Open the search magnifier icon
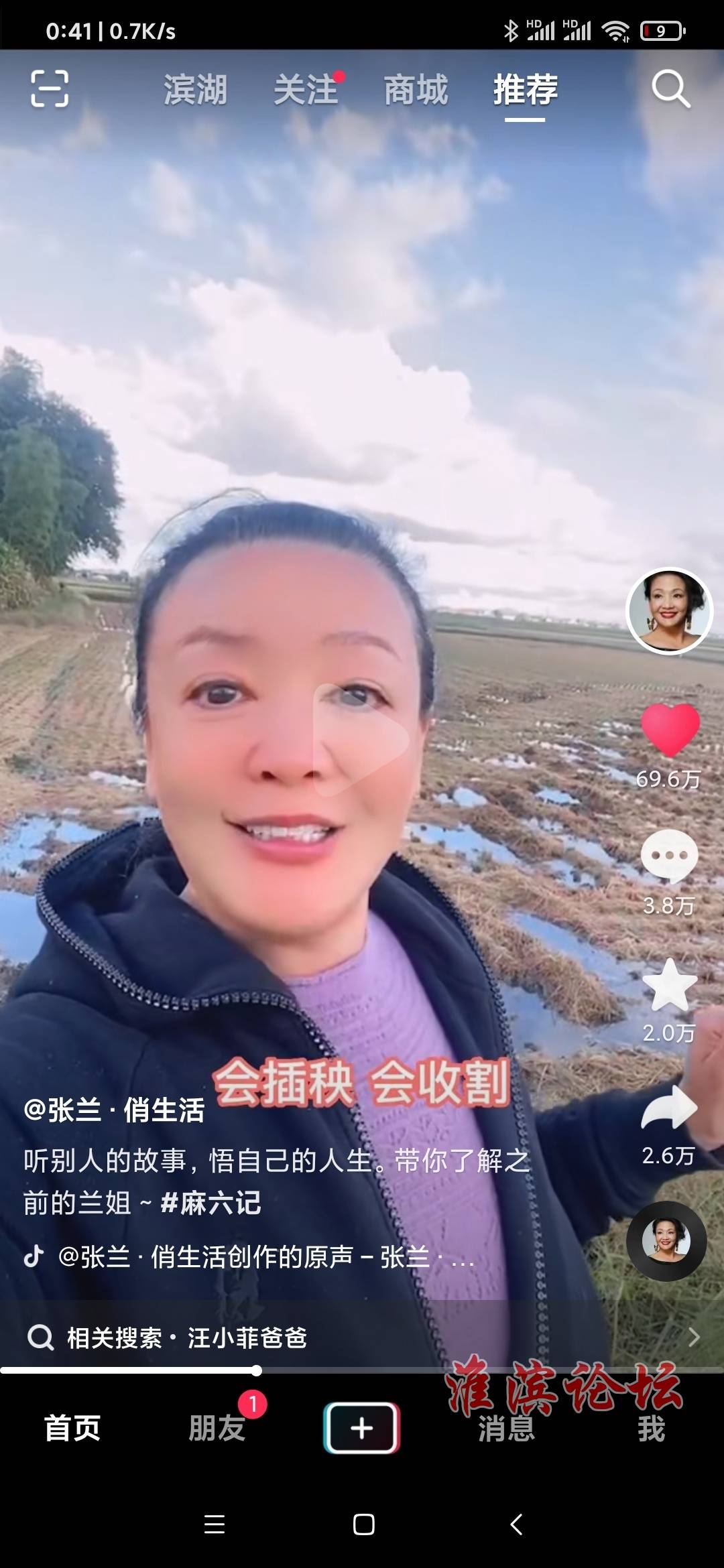Screen dimensions: 724x1568 (670, 88)
